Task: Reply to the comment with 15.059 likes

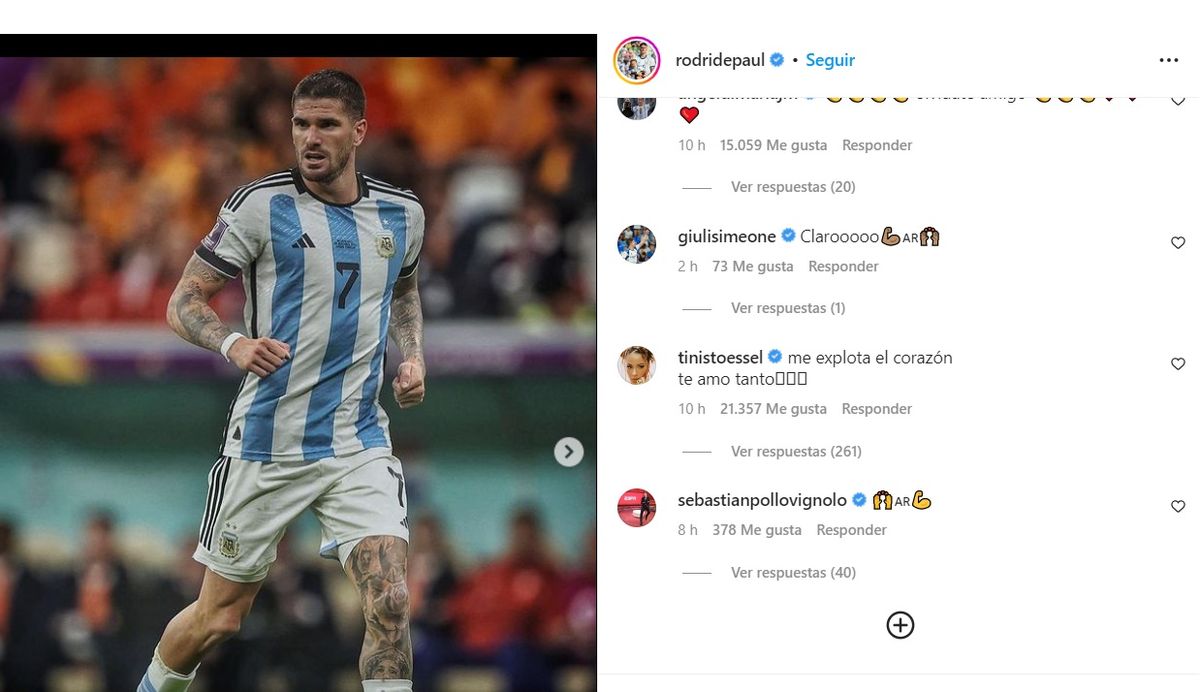Action: click(876, 145)
